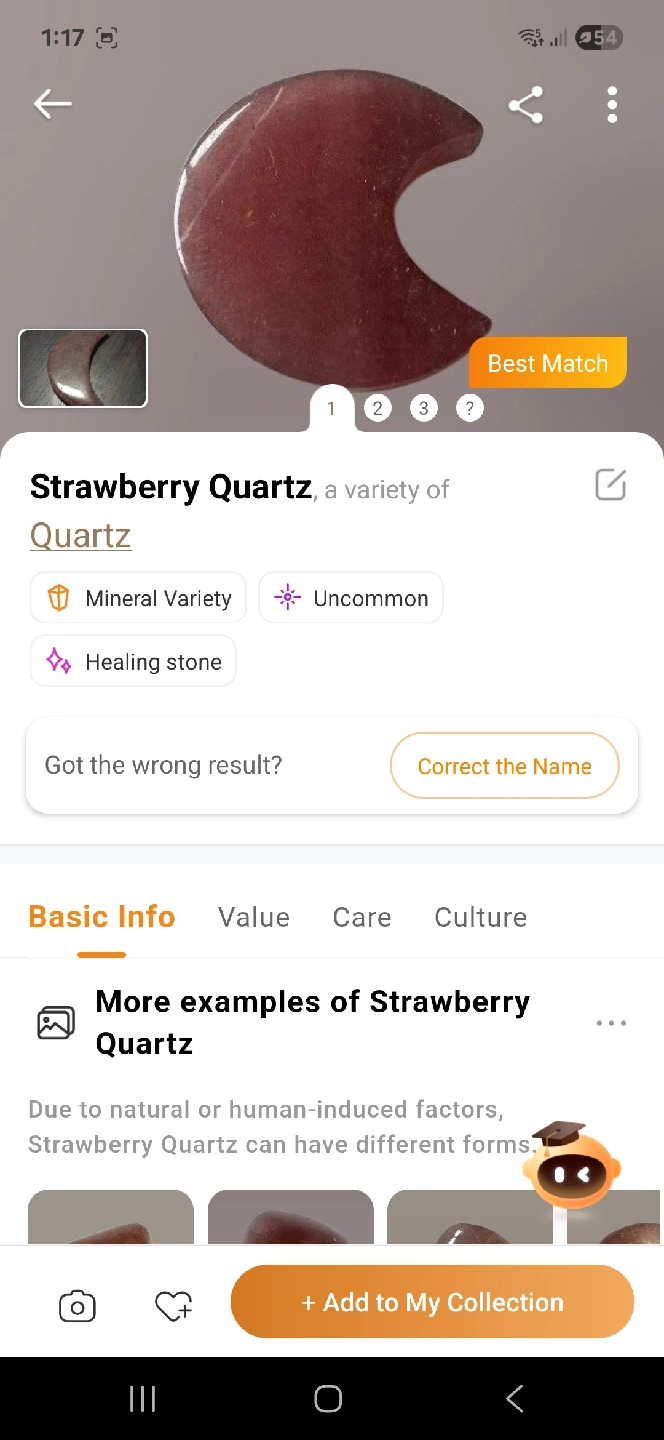The image size is (664, 1440).
Task: Switch to the Culture tab
Action: coord(480,917)
